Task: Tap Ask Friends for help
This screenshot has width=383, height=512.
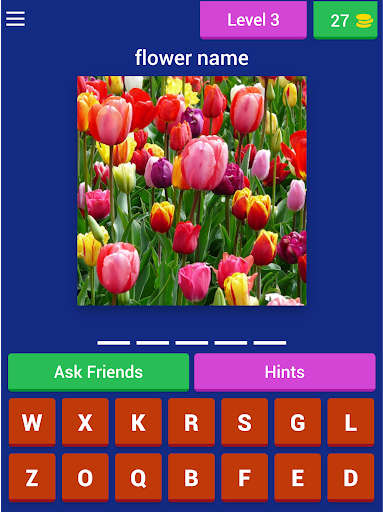Action: (x=98, y=372)
